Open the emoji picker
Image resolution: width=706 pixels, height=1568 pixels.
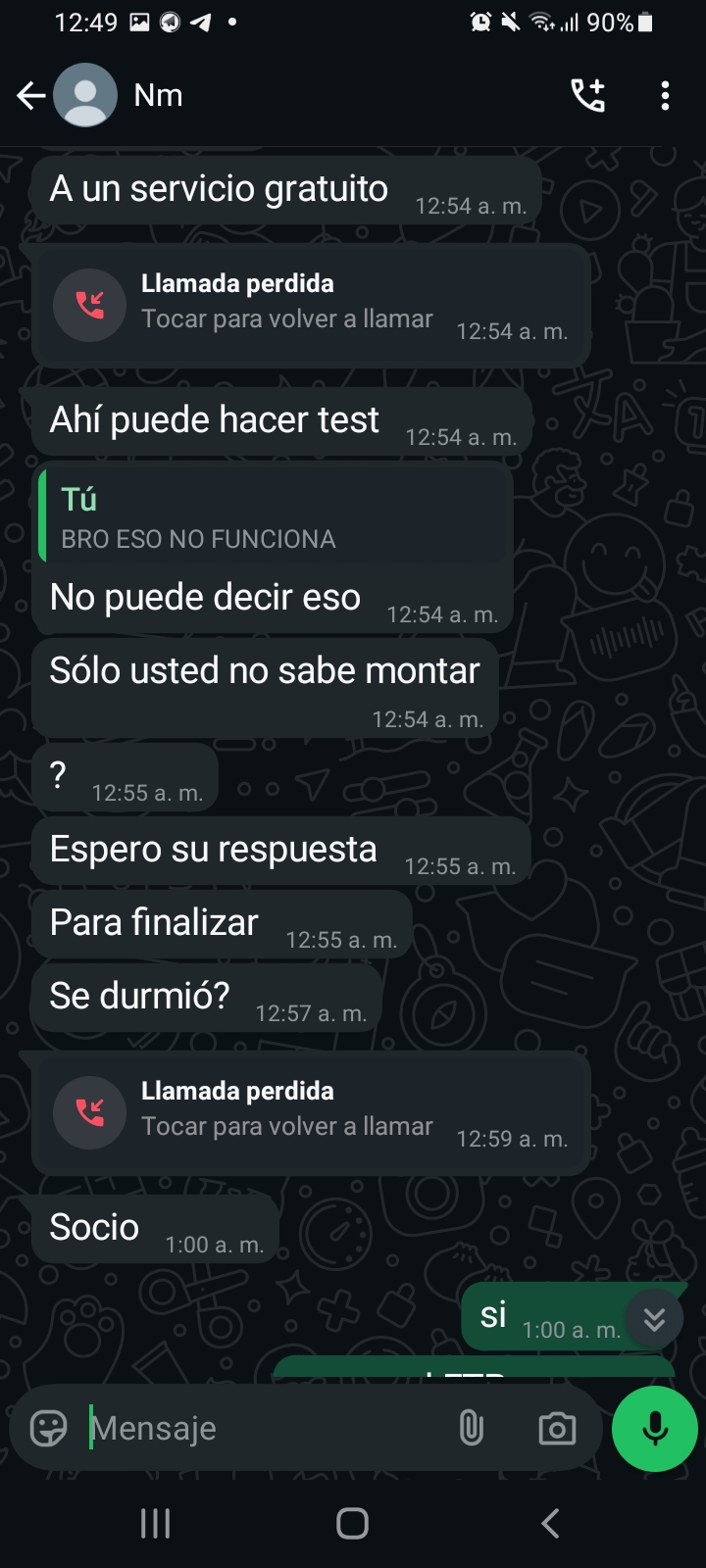click(48, 1429)
